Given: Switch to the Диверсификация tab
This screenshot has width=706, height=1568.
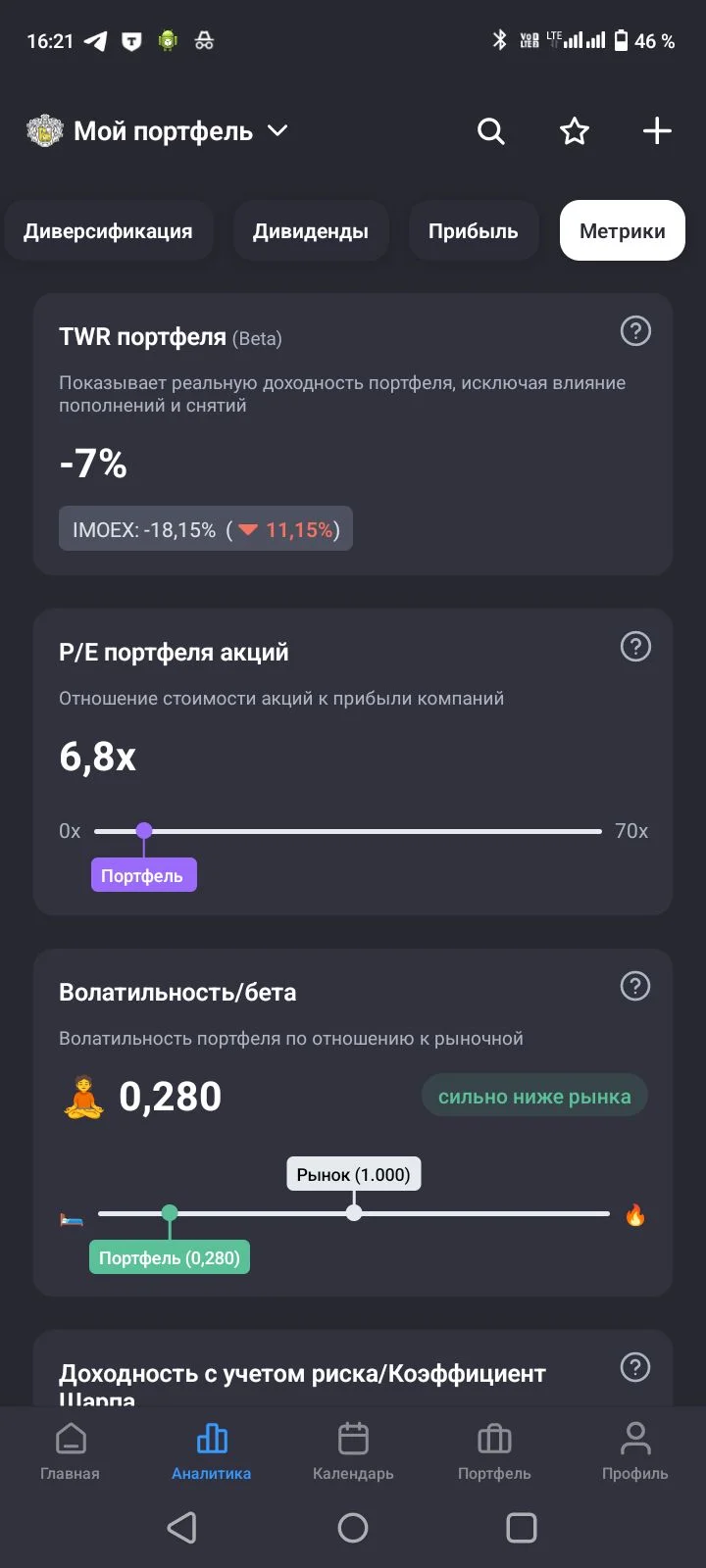Looking at the screenshot, I should [108, 231].
